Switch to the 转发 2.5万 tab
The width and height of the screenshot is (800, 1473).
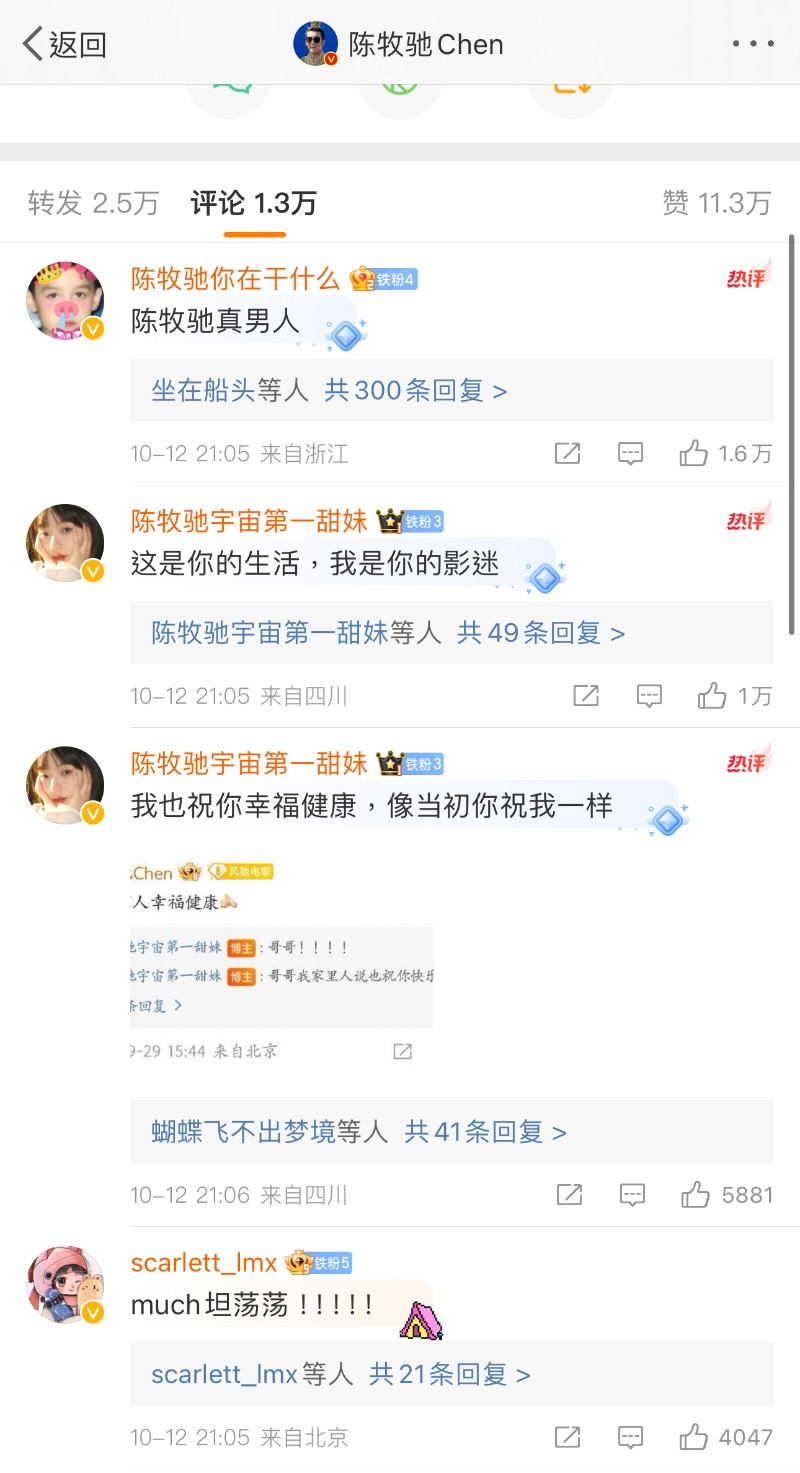point(93,204)
